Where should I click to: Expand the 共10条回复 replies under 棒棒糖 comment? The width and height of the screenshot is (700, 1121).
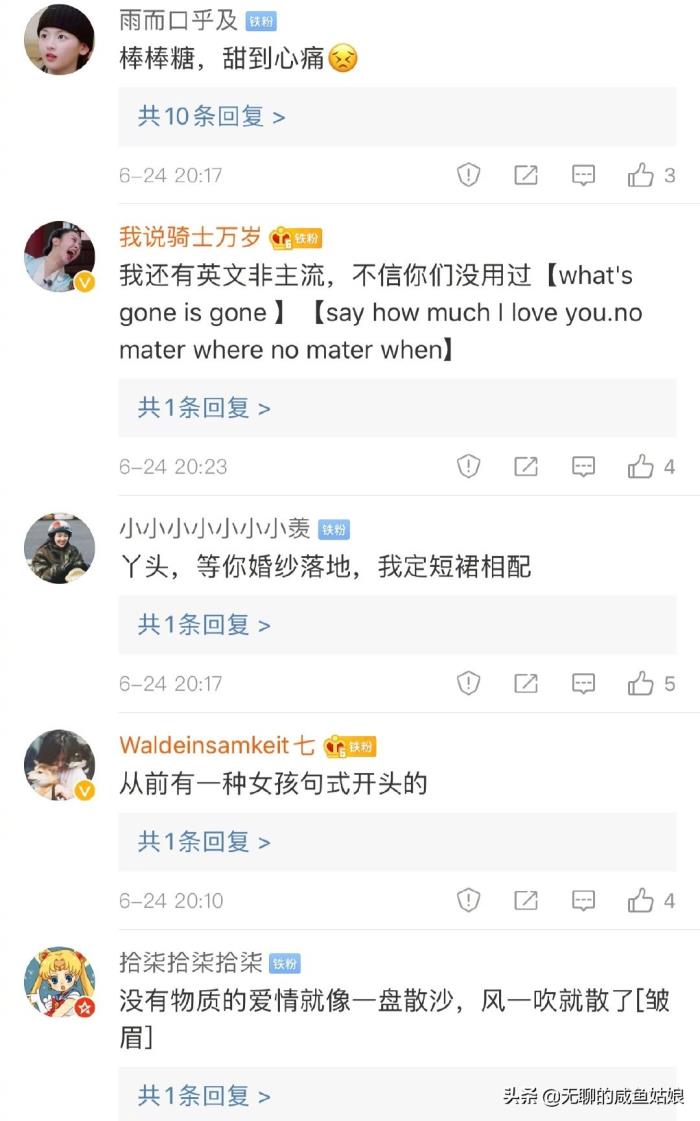(x=211, y=117)
